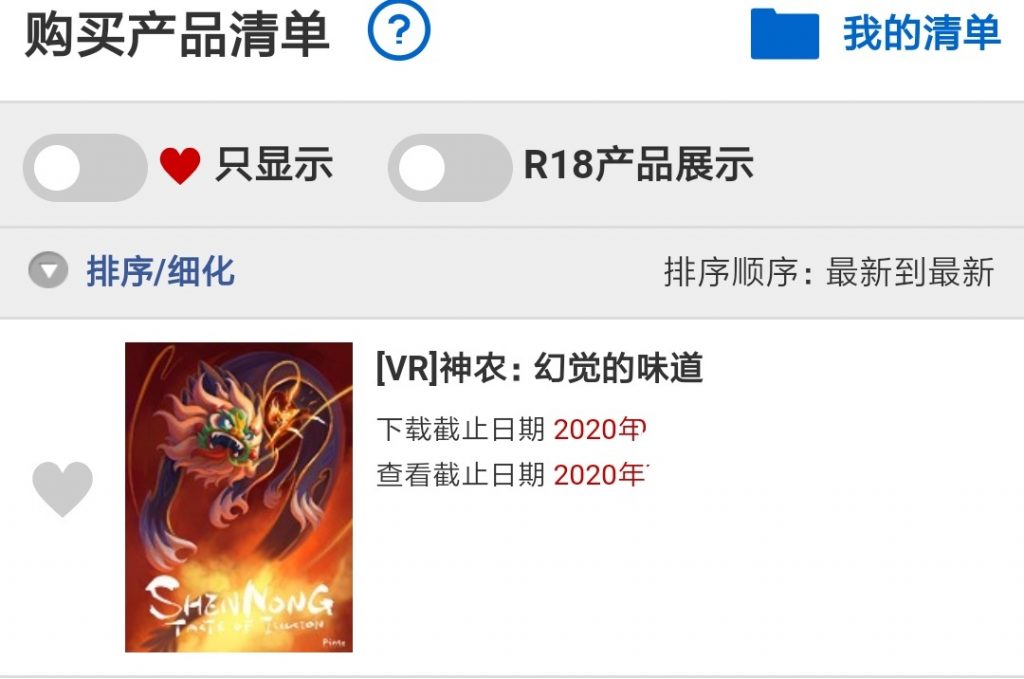Favorite 神农: 幻觉的味道 with the heart
This screenshot has height=679, width=1024.
point(62,488)
